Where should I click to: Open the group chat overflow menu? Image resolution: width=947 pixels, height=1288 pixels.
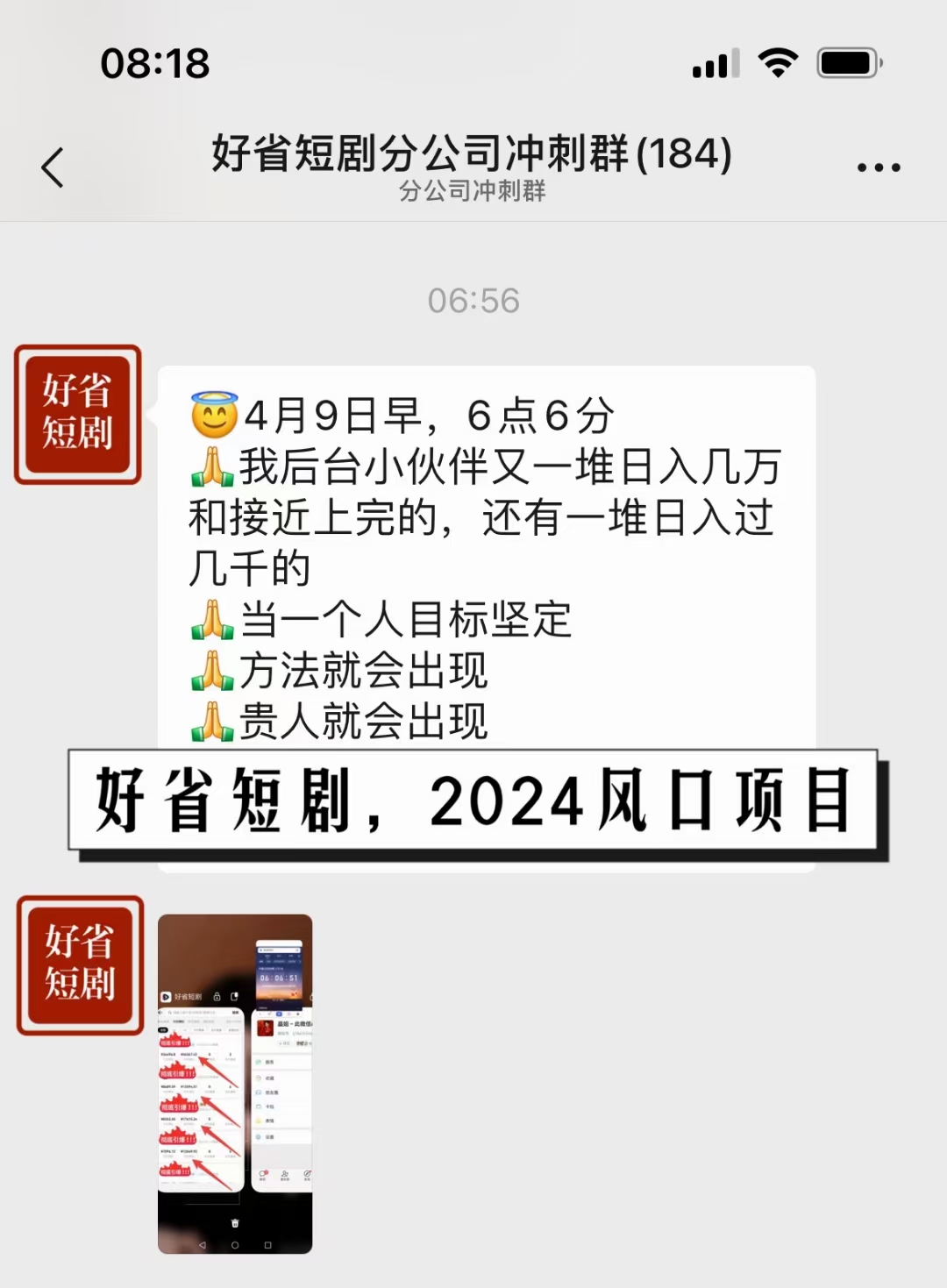point(879,167)
